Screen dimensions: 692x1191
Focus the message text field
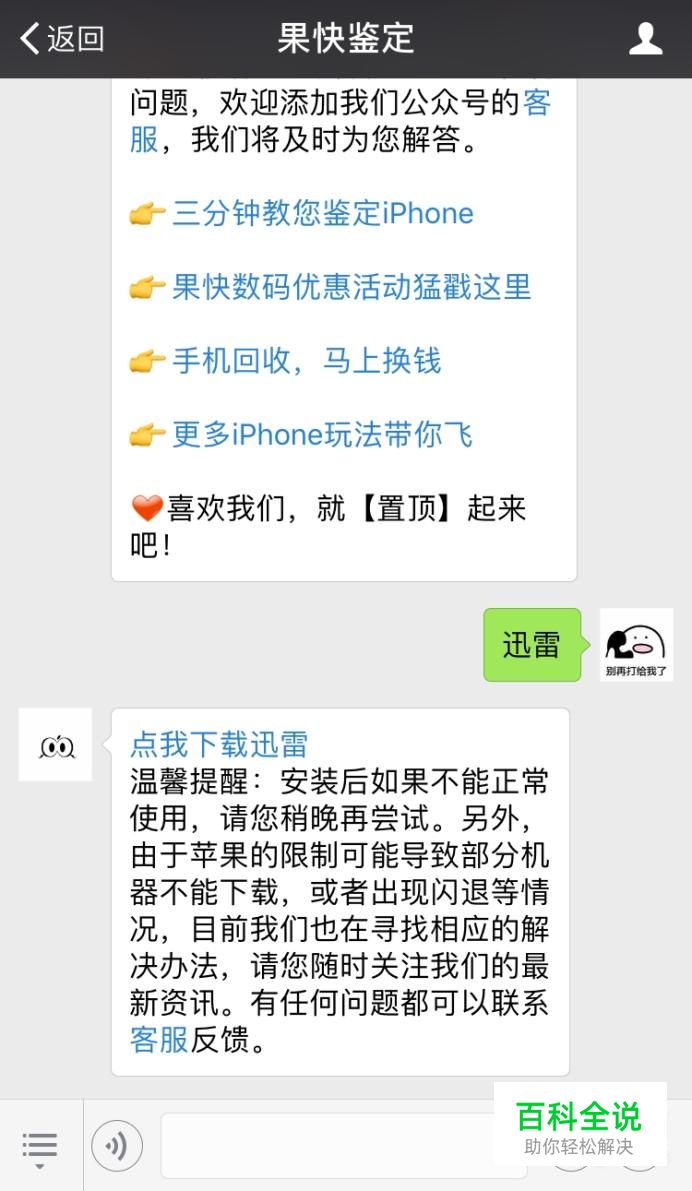(330, 1146)
